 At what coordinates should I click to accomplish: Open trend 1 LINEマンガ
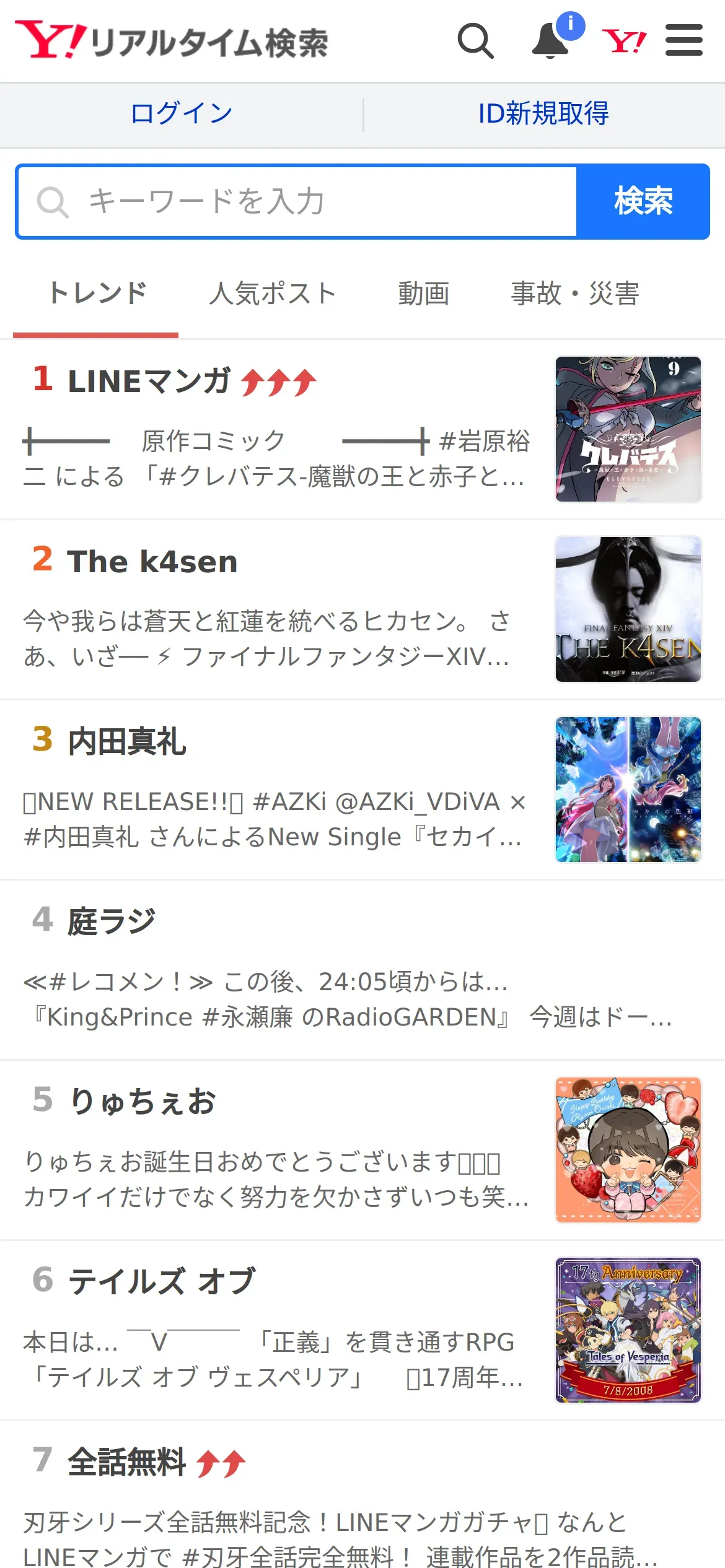click(x=362, y=430)
